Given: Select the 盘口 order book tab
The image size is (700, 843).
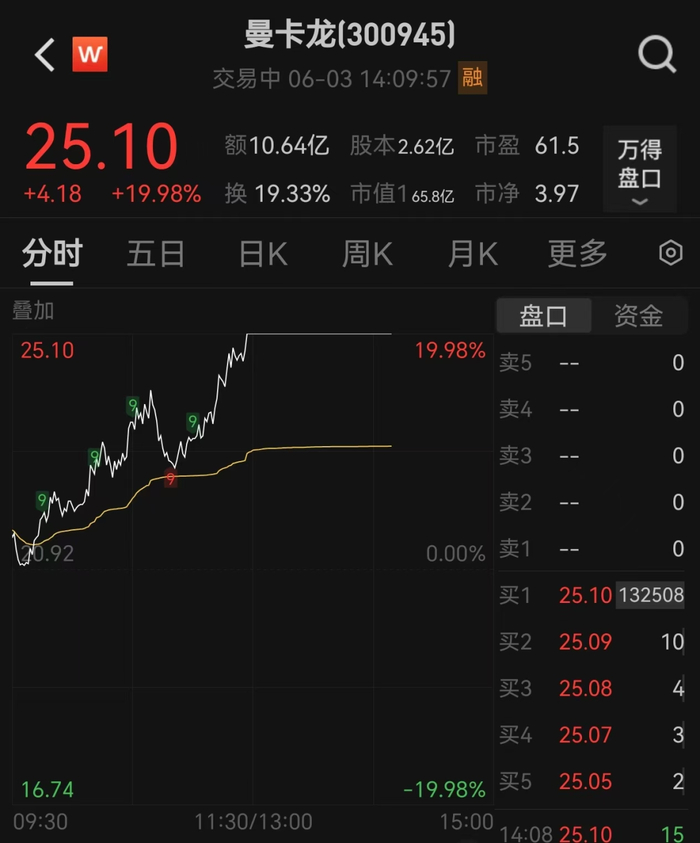Looking at the screenshot, I should click(x=544, y=316).
